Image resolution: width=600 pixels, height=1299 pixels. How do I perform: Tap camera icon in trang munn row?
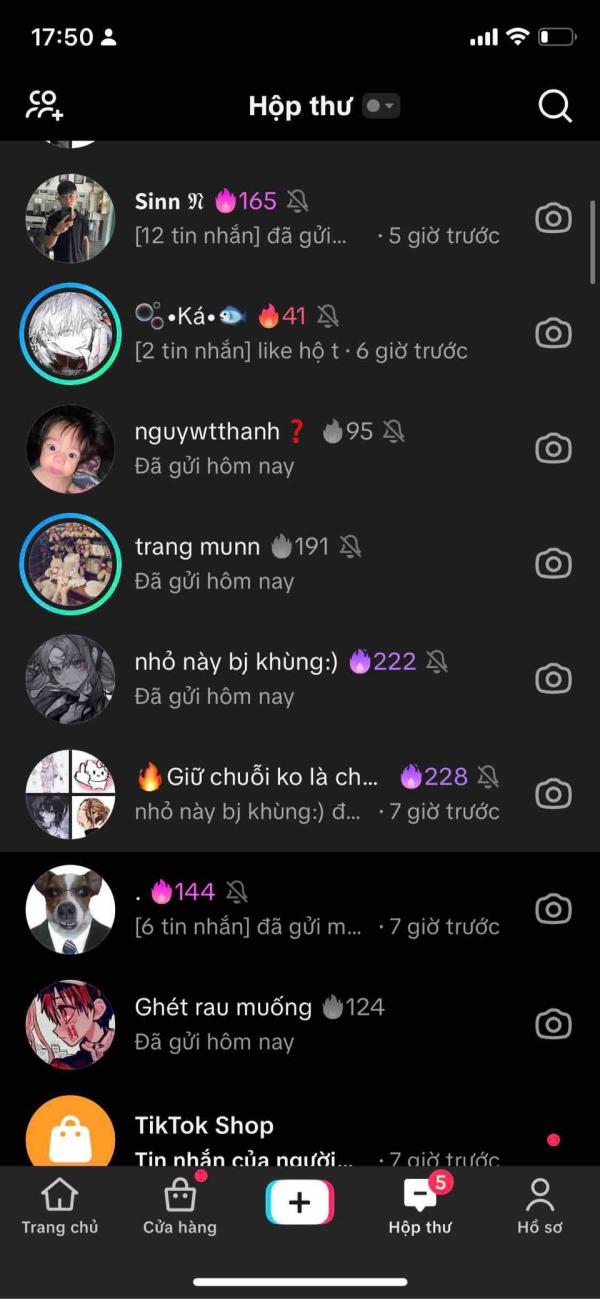(x=553, y=563)
